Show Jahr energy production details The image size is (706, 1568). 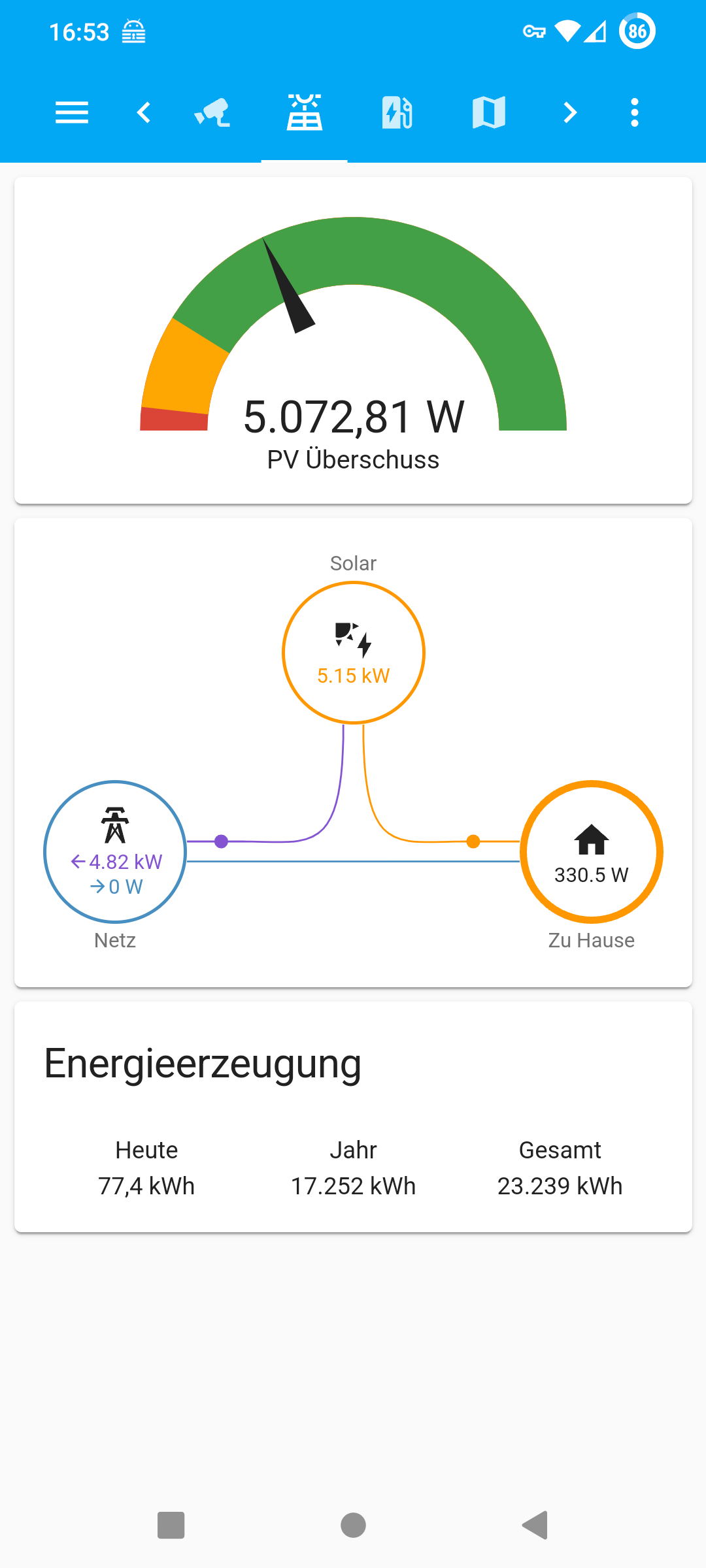pyautogui.click(x=353, y=1168)
